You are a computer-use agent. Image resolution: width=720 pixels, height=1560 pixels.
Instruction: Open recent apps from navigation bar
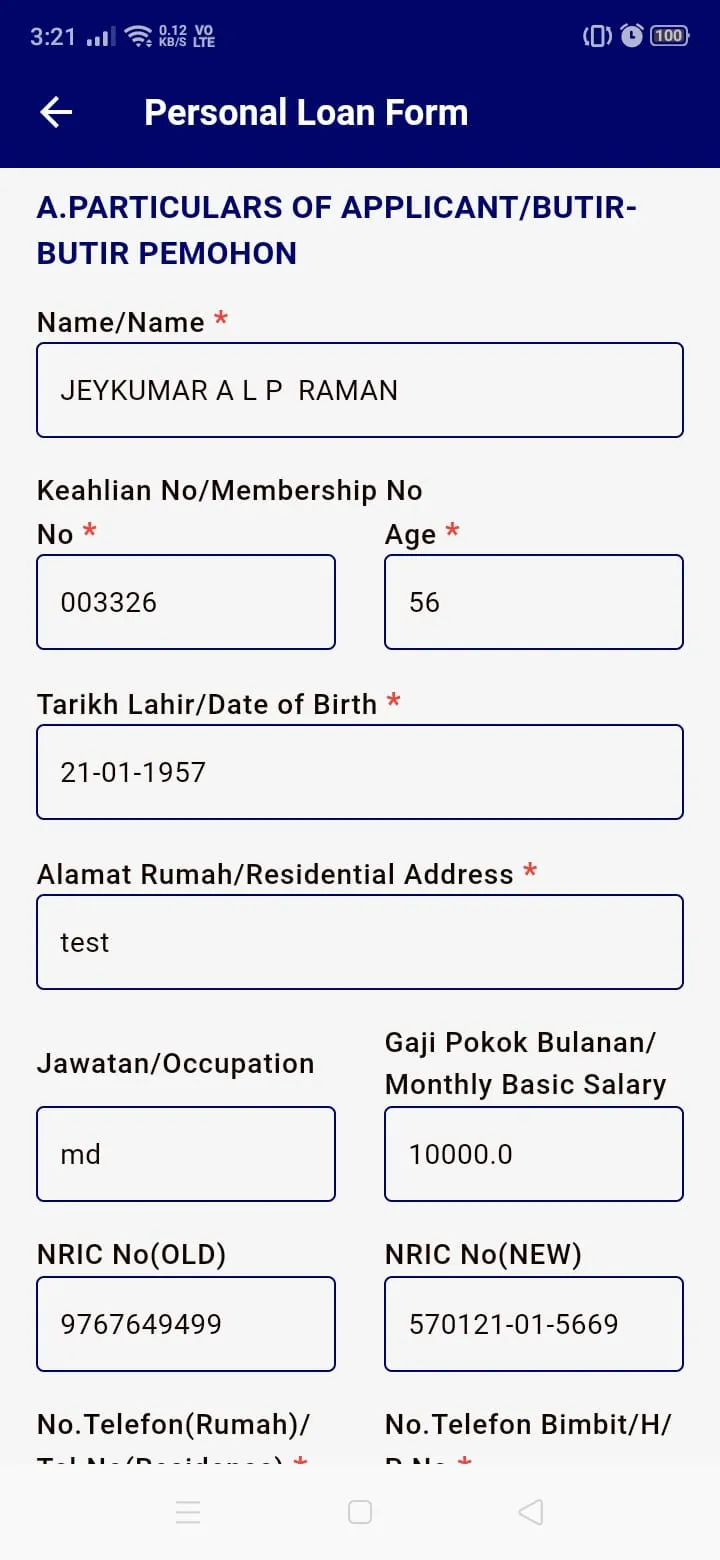click(188, 1512)
